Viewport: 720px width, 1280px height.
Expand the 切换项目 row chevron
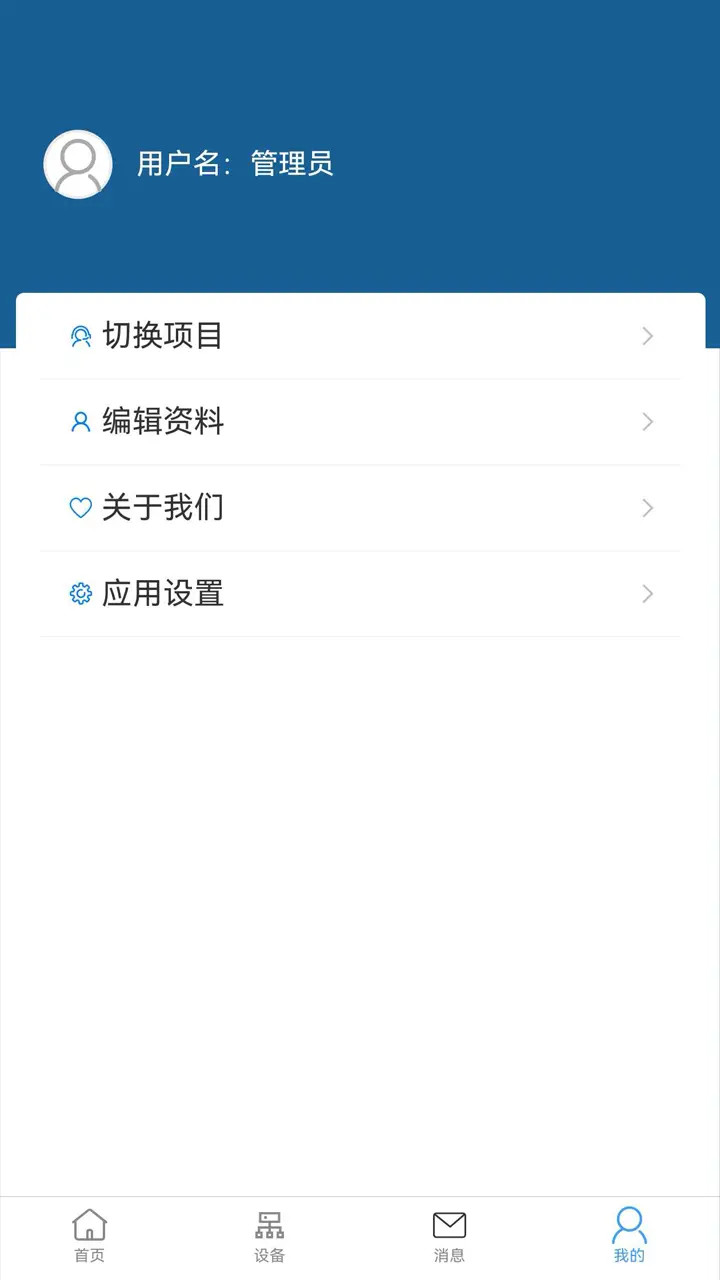pos(648,336)
